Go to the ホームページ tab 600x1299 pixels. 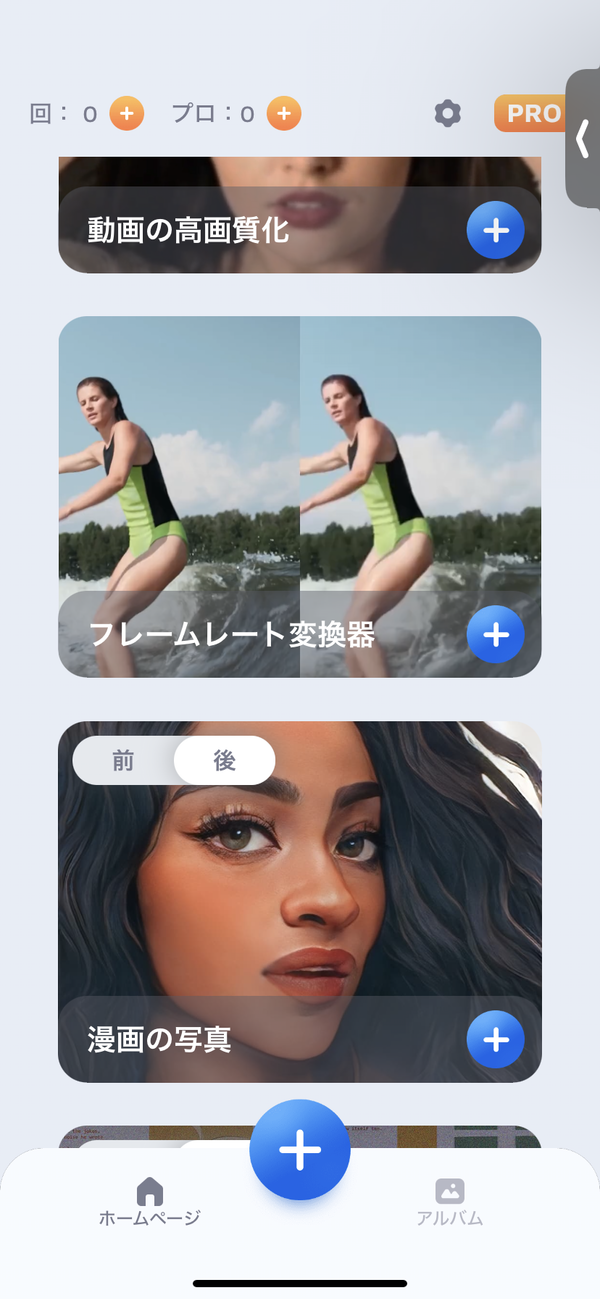pyautogui.click(x=150, y=1202)
